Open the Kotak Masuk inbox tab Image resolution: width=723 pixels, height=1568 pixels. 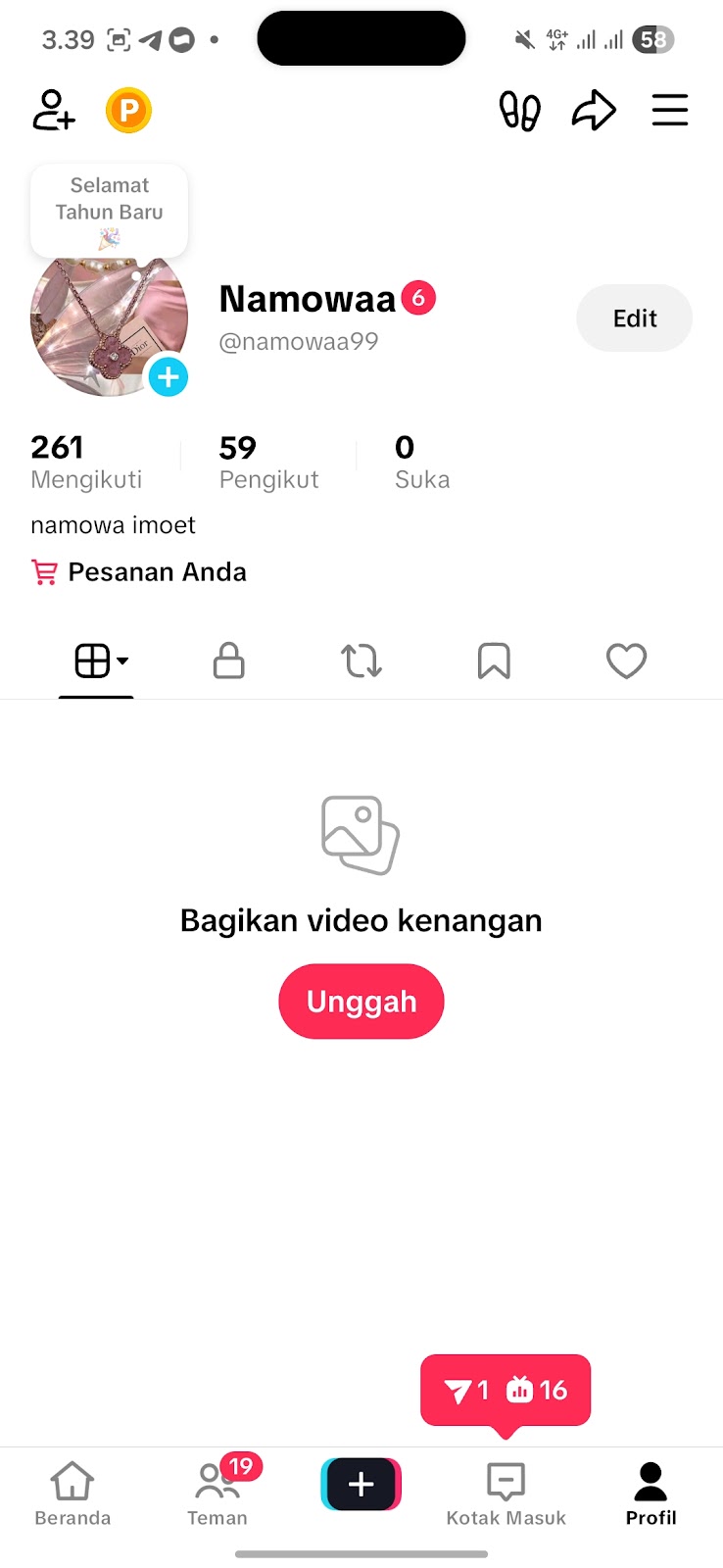click(x=506, y=1494)
